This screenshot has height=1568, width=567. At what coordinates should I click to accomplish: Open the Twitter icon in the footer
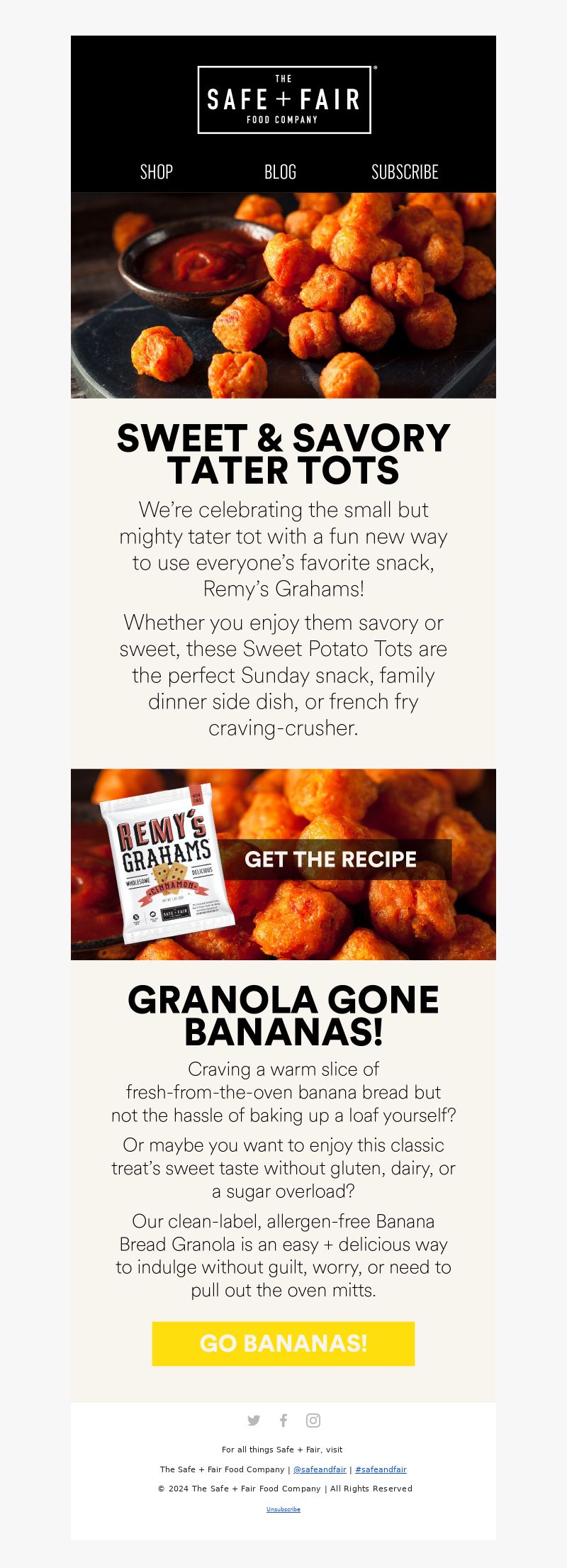point(254,1420)
